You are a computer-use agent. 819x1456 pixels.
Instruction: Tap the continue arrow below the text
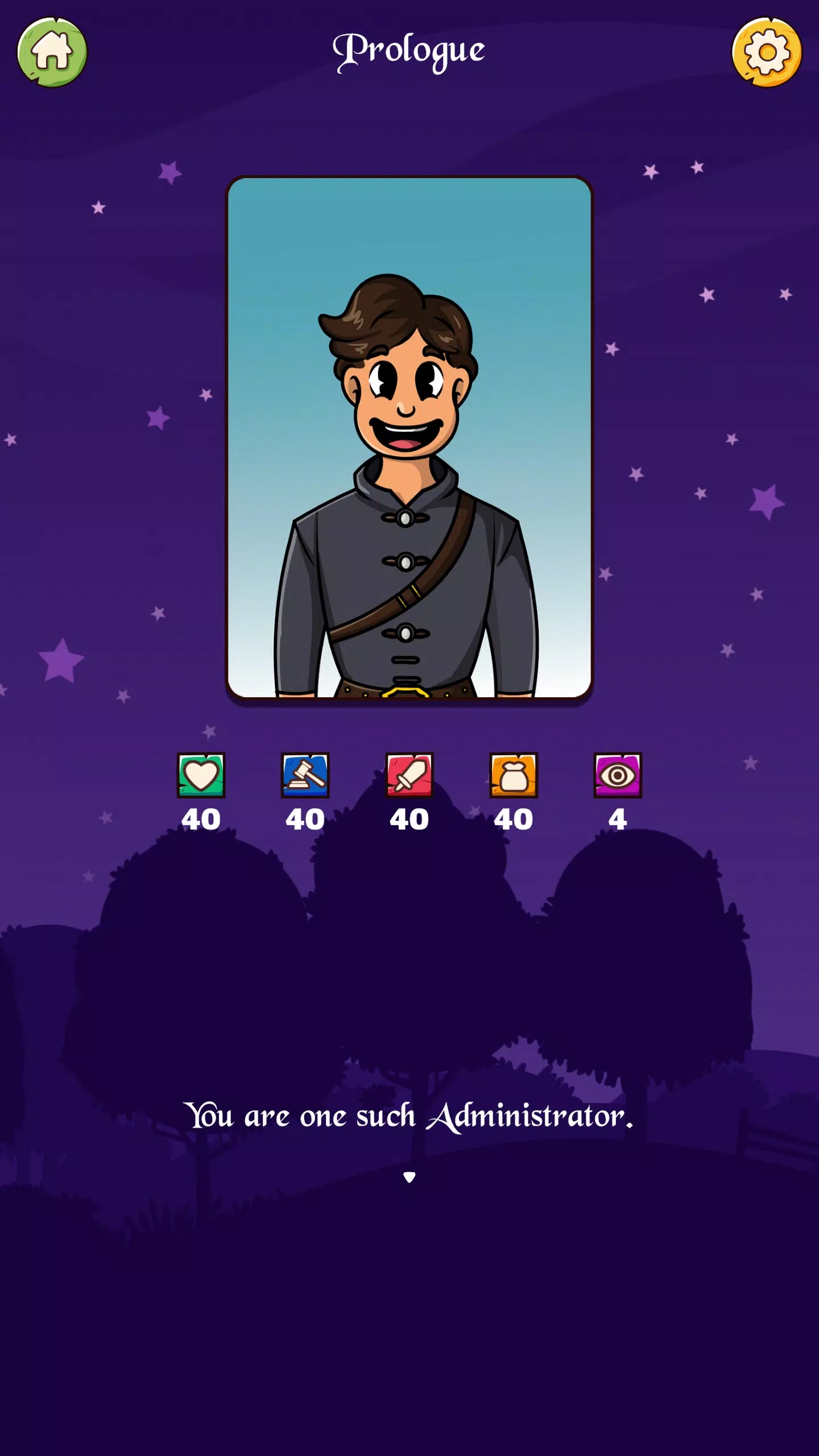click(409, 1177)
